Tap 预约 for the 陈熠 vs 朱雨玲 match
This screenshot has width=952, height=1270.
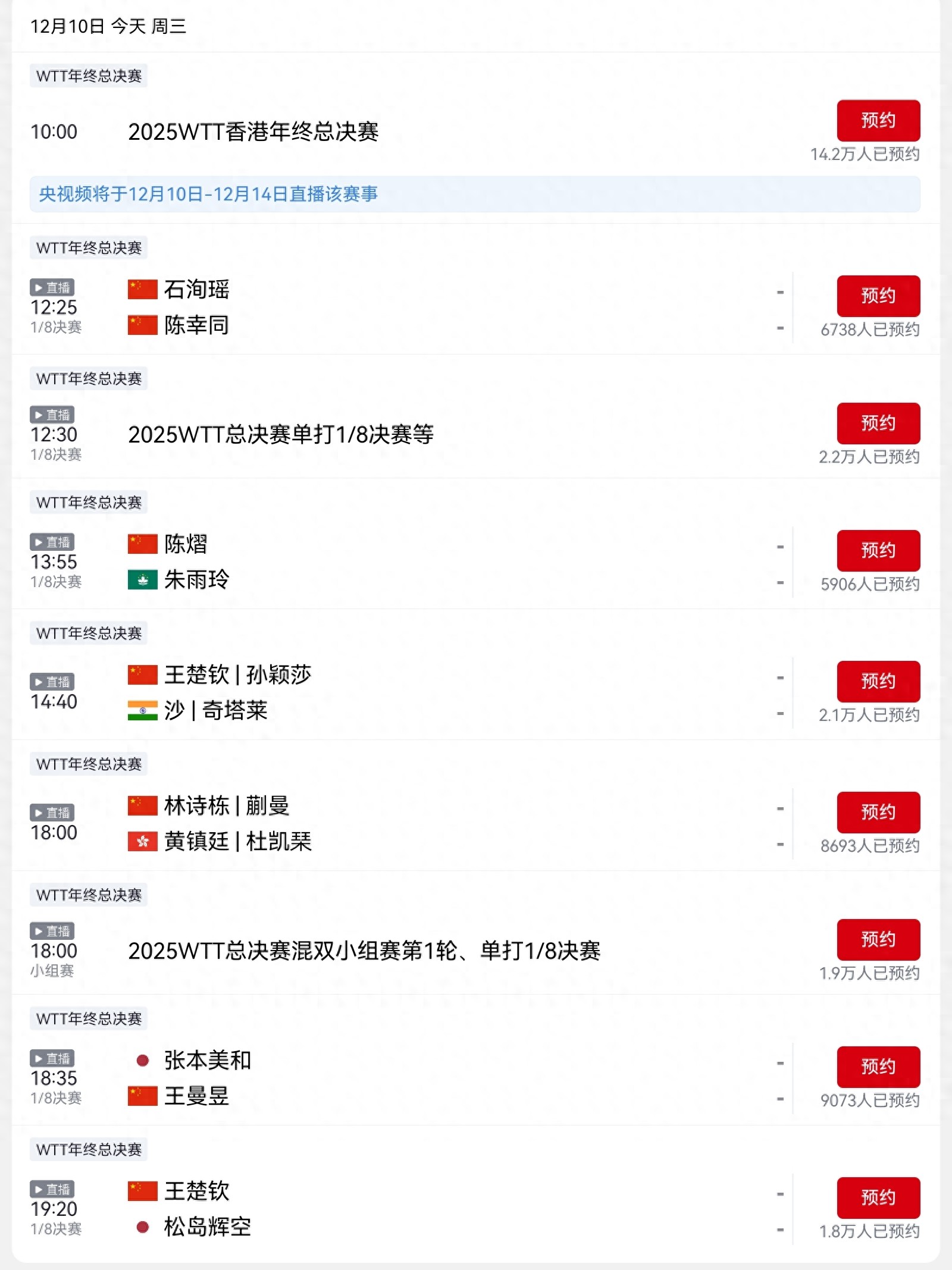878,551
